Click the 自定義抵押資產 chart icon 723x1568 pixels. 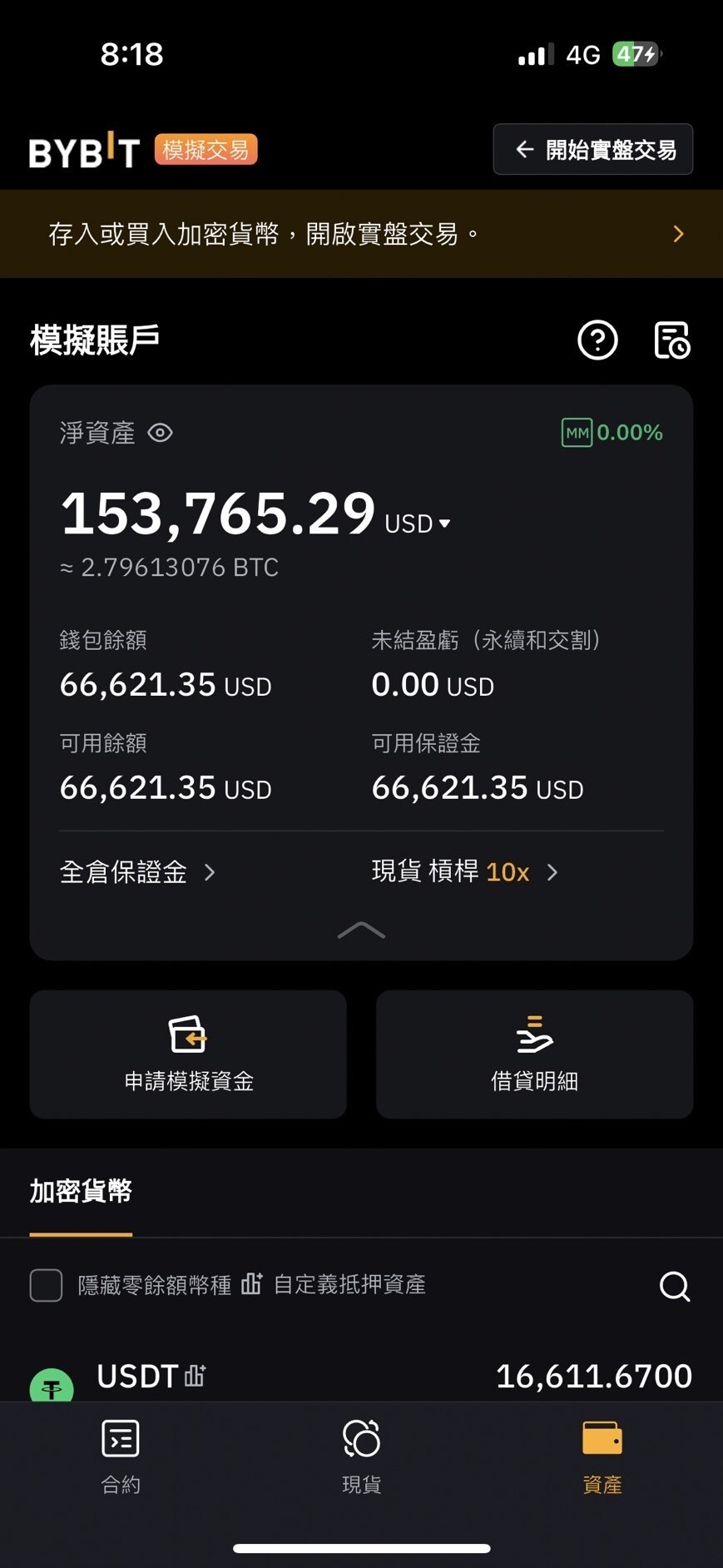251,1285
